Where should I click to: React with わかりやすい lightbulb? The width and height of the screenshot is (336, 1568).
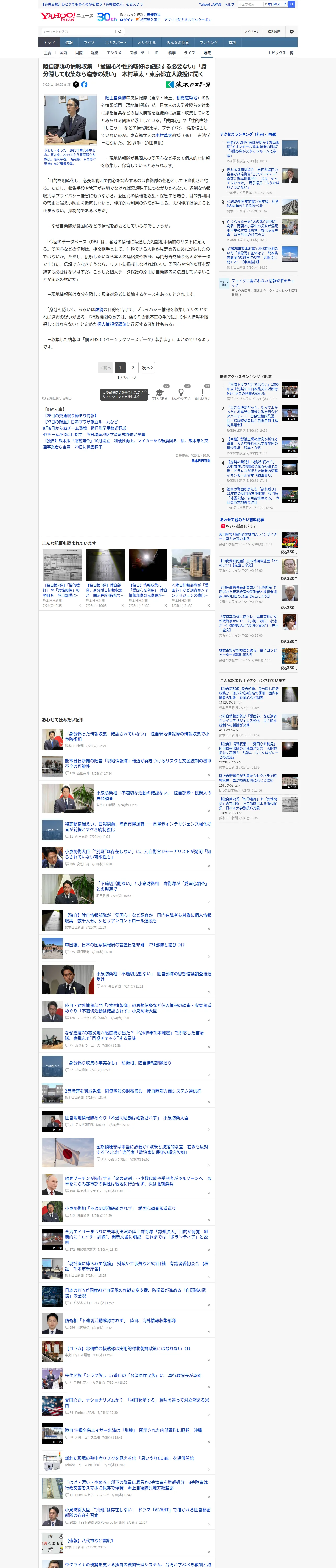point(181,394)
